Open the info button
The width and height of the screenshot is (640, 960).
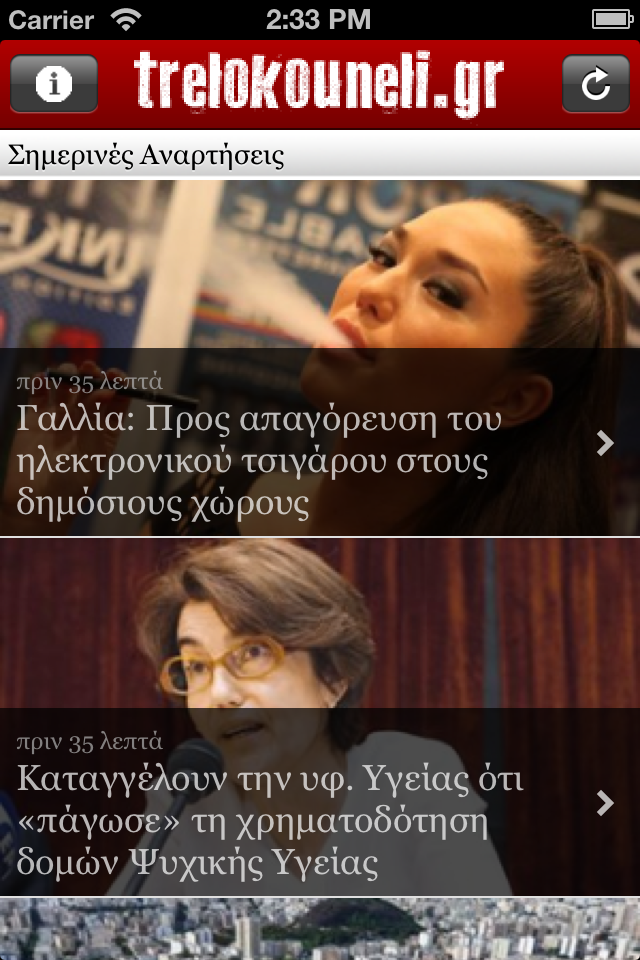(54, 84)
